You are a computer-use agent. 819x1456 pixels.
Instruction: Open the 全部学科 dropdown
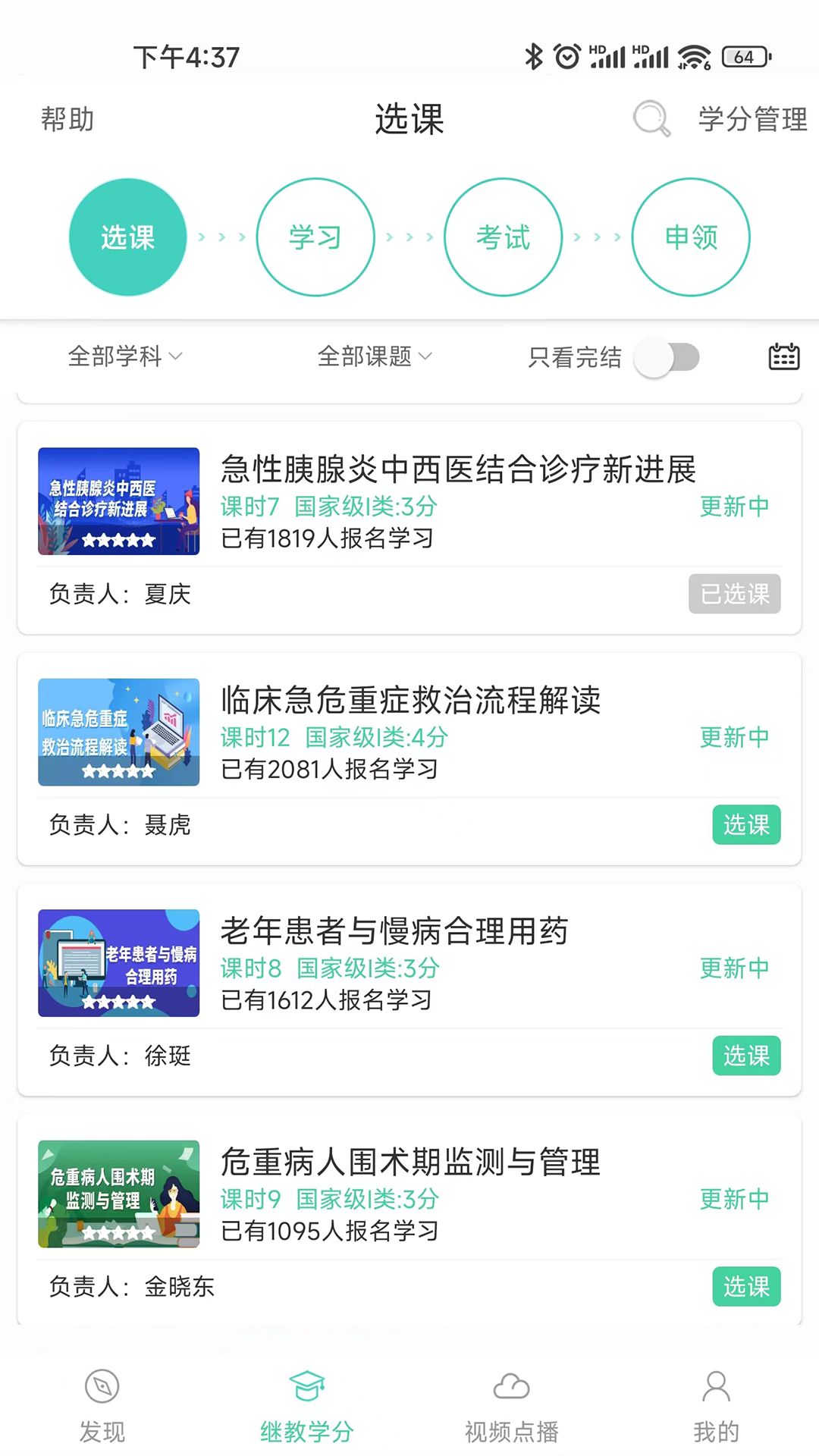pos(124,356)
